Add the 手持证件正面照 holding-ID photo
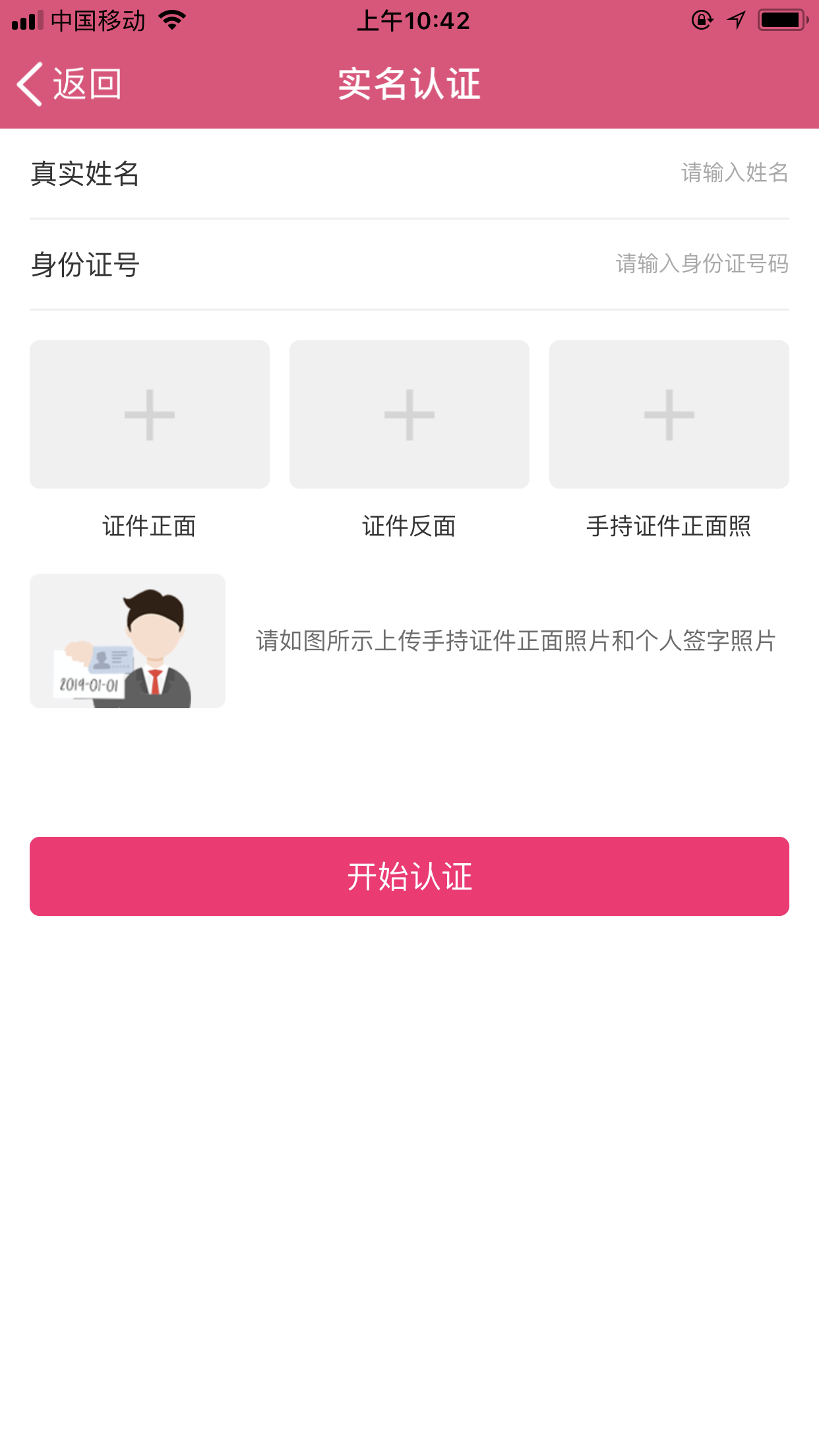The height and width of the screenshot is (1456, 819). point(669,415)
